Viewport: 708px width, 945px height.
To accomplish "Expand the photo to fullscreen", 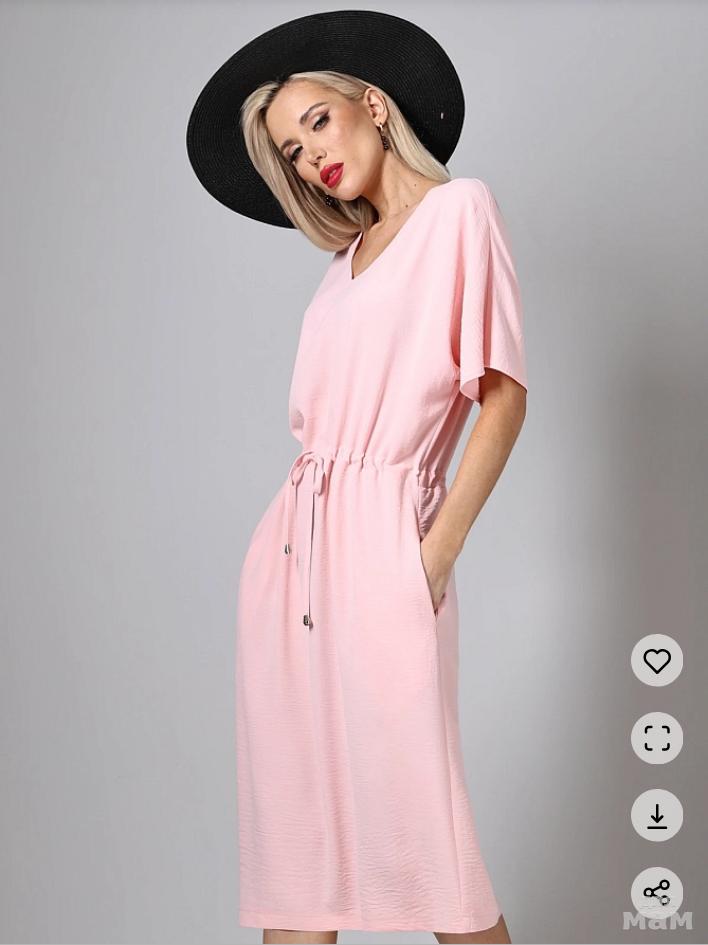I will [657, 738].
